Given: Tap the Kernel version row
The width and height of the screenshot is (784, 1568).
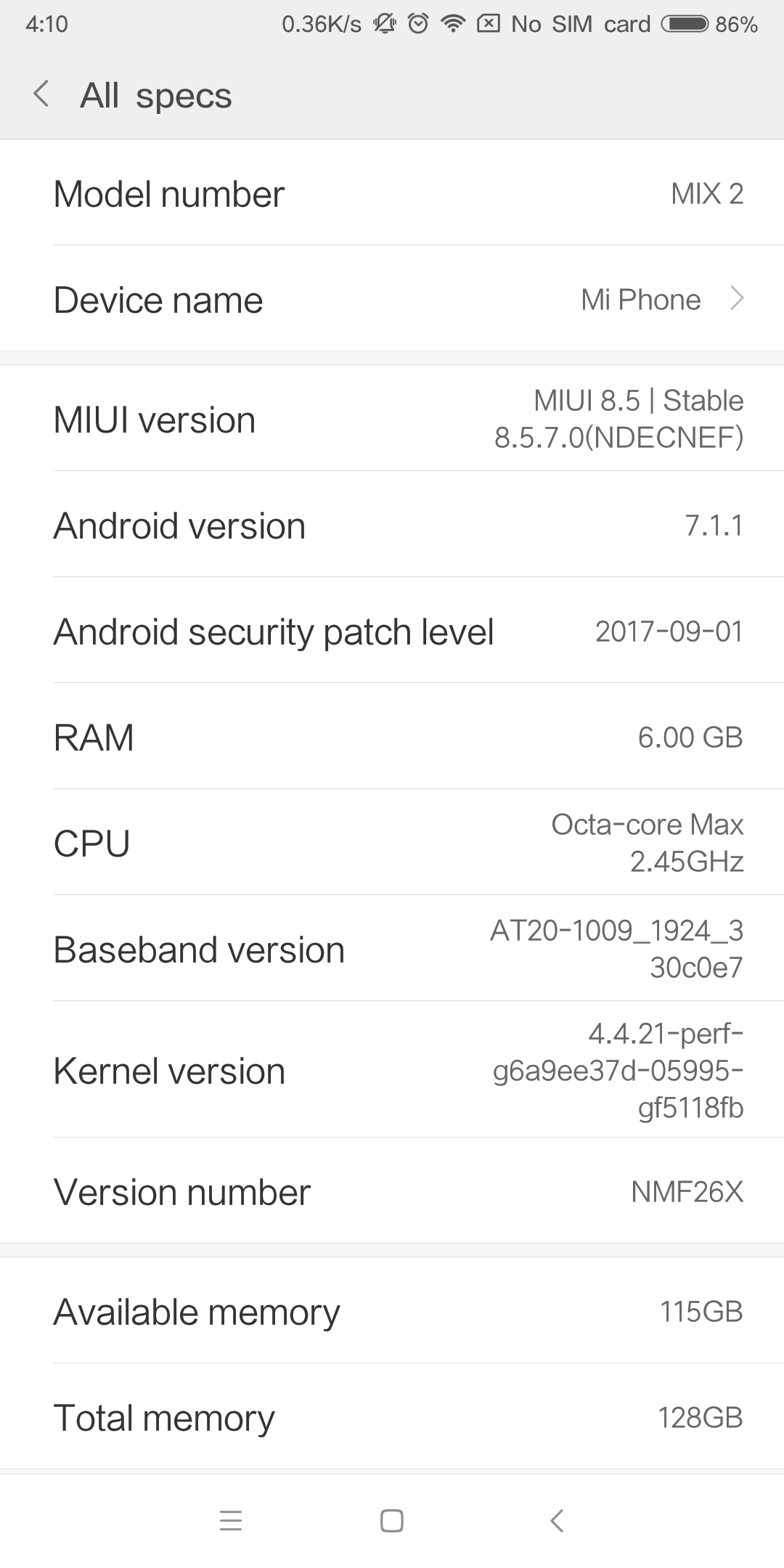Looking at the screenshot, I should (392, 1070).
